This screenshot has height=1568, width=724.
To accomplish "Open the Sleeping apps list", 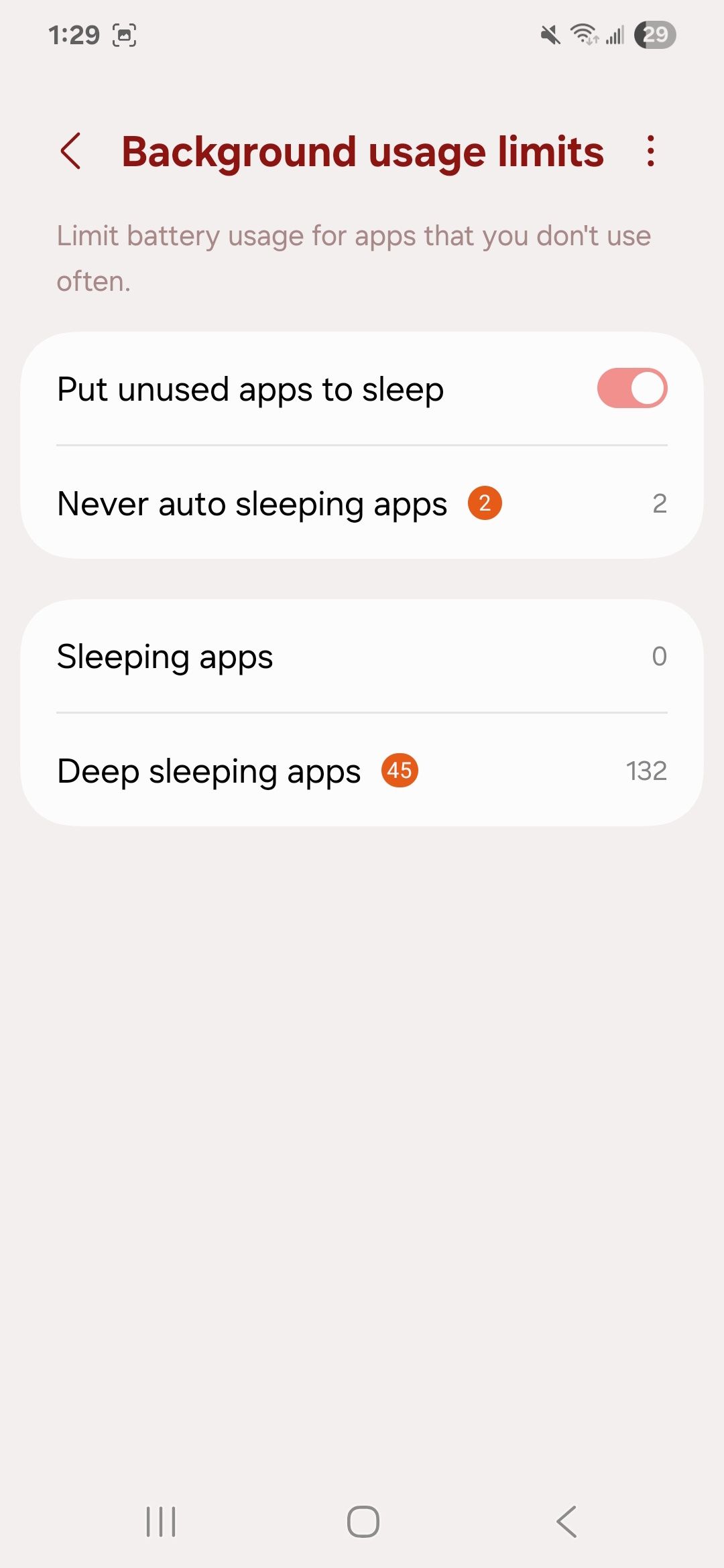I will (268, 657).
